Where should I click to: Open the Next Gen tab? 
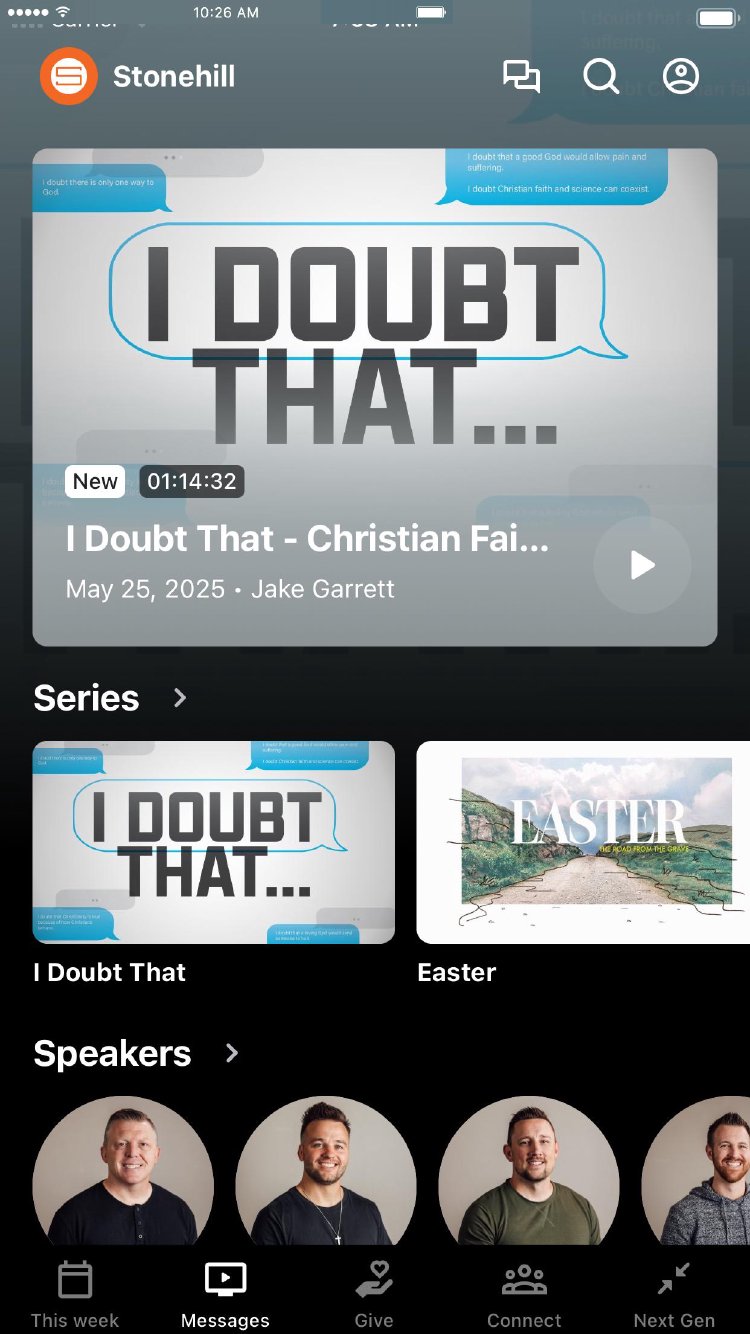tap(674, 1294)
